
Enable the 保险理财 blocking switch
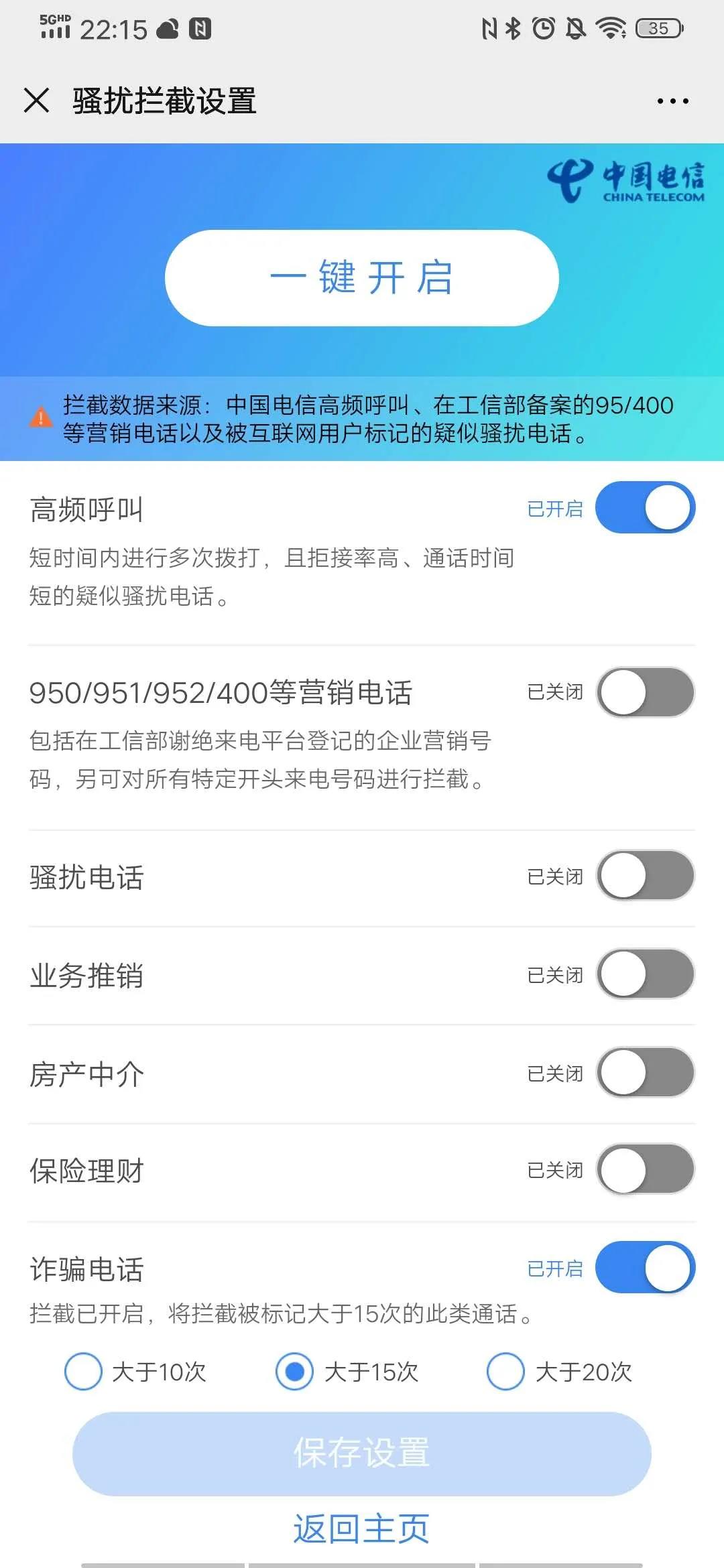pyautogui.click(x=645, y=1169)
